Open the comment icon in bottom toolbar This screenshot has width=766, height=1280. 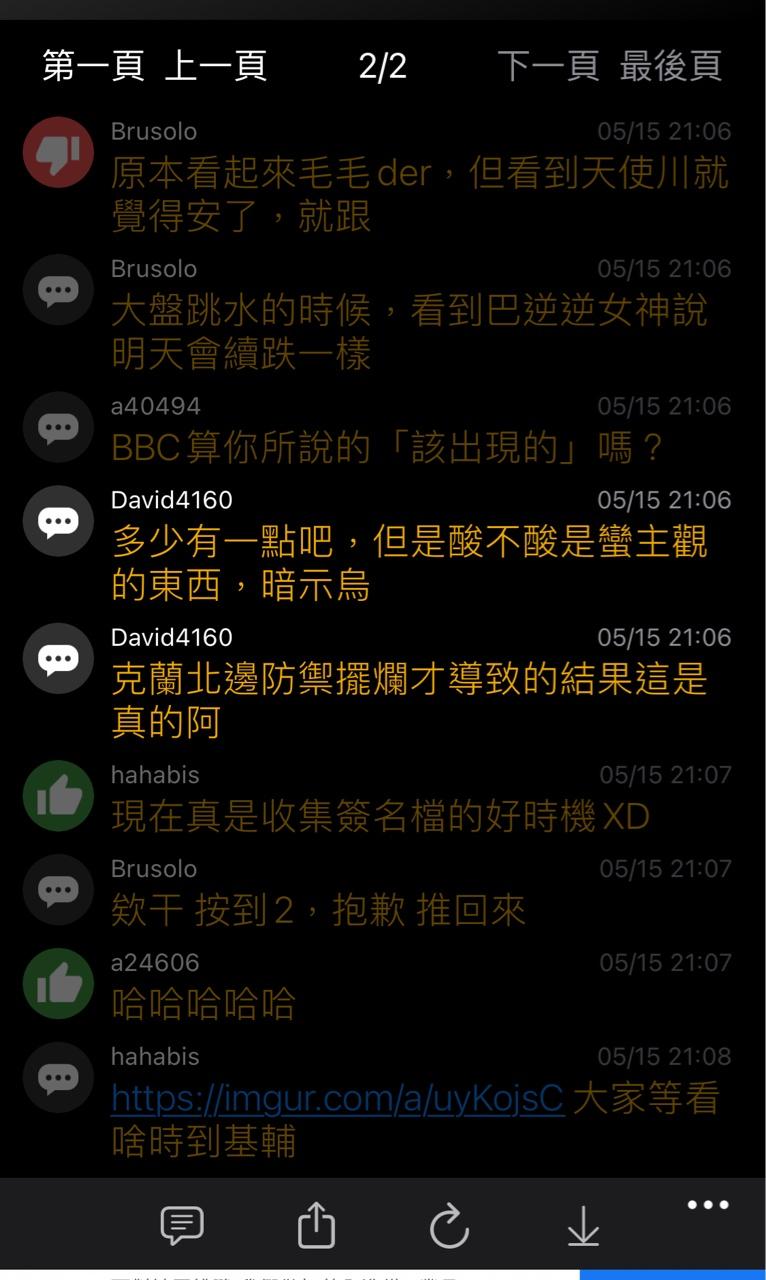(x=182, y=1225)
